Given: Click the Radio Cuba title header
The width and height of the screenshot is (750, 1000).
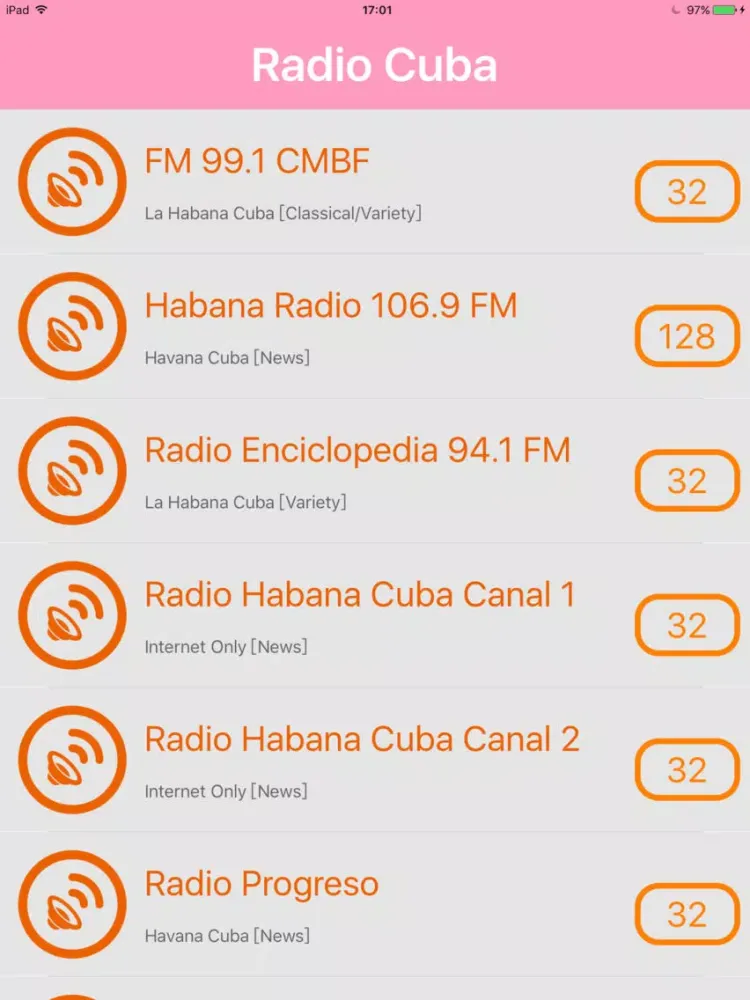Looking at the screenshot, I should coord(375,64).
